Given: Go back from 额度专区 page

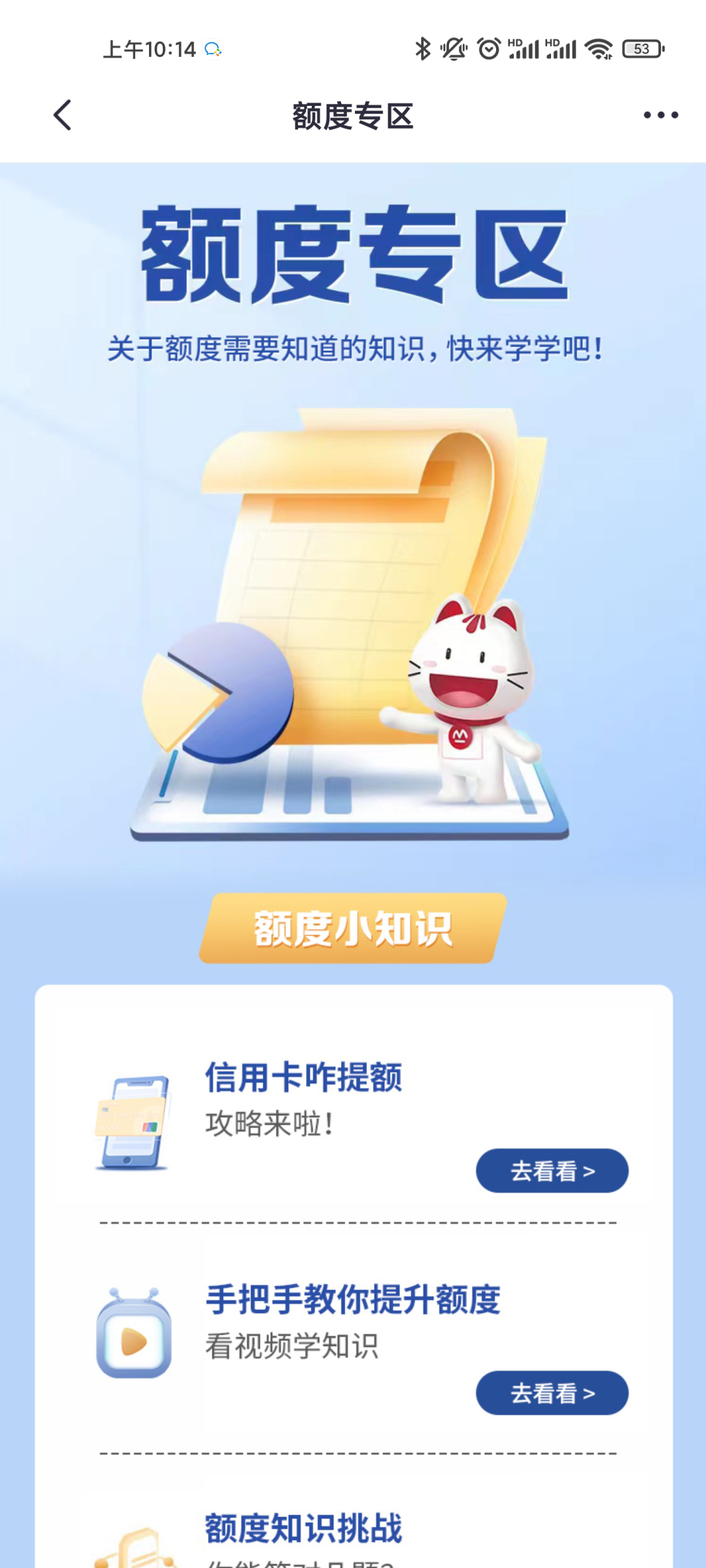Looking at the screenshot, I should [x=62, y=116].
